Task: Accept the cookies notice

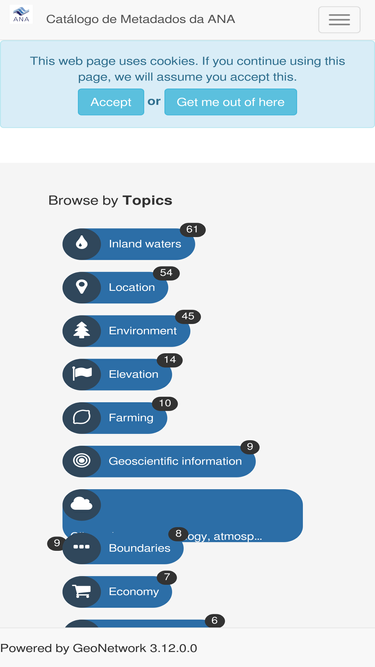Action: click(111, 102)
